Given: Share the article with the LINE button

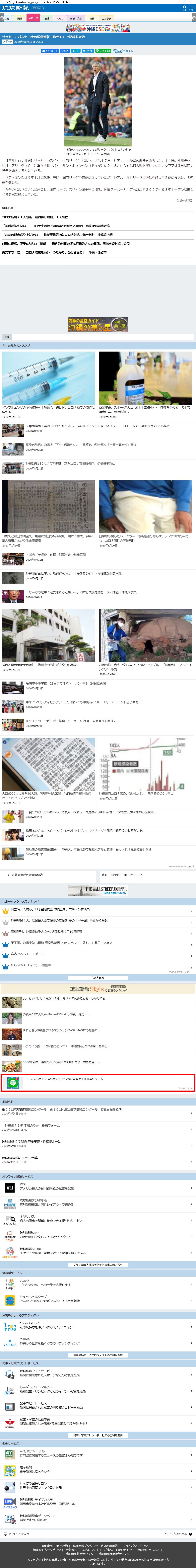Looking at the screenshot, I should click(104, 50).
